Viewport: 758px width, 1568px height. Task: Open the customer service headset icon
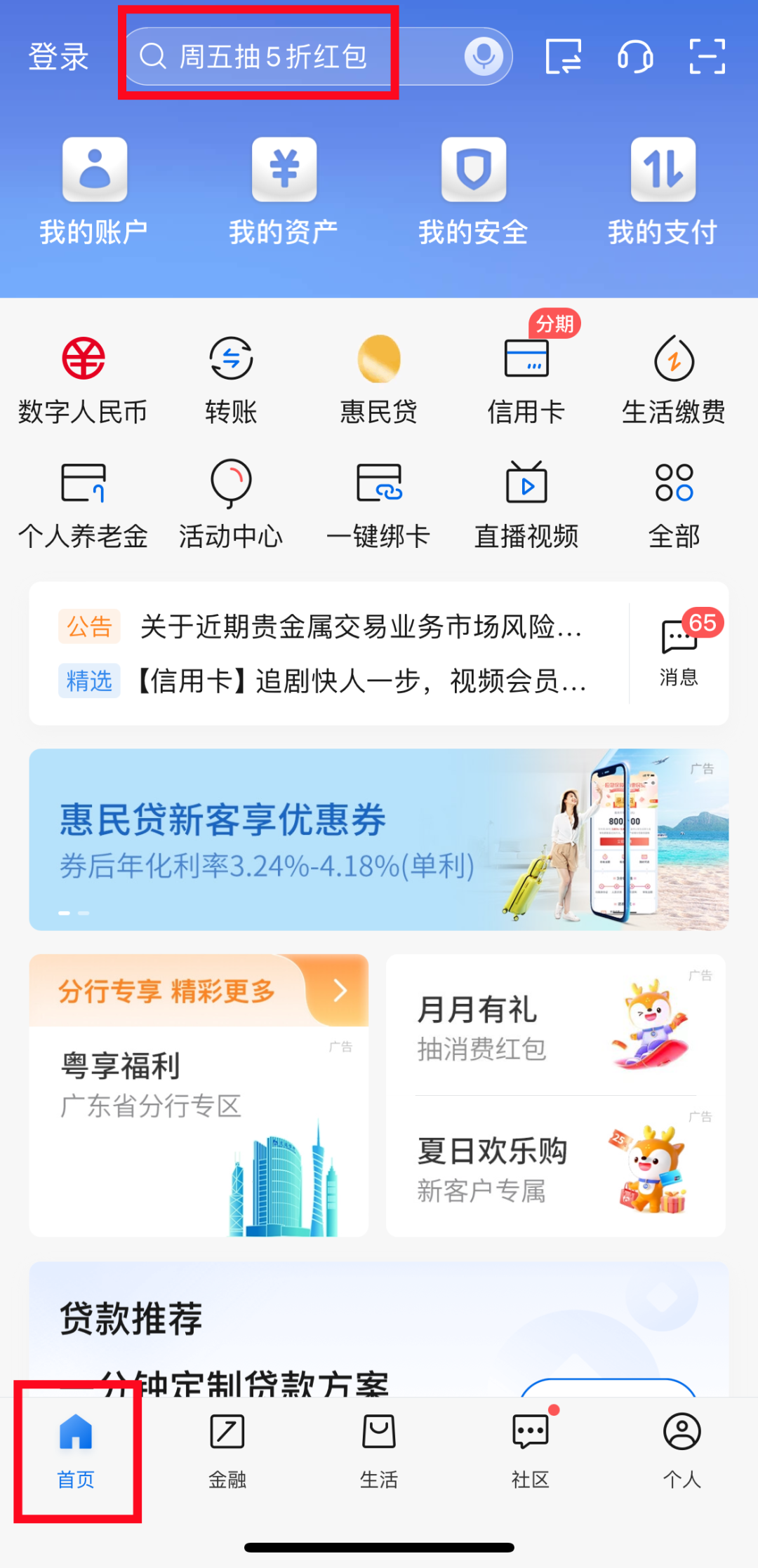[635, 56]
